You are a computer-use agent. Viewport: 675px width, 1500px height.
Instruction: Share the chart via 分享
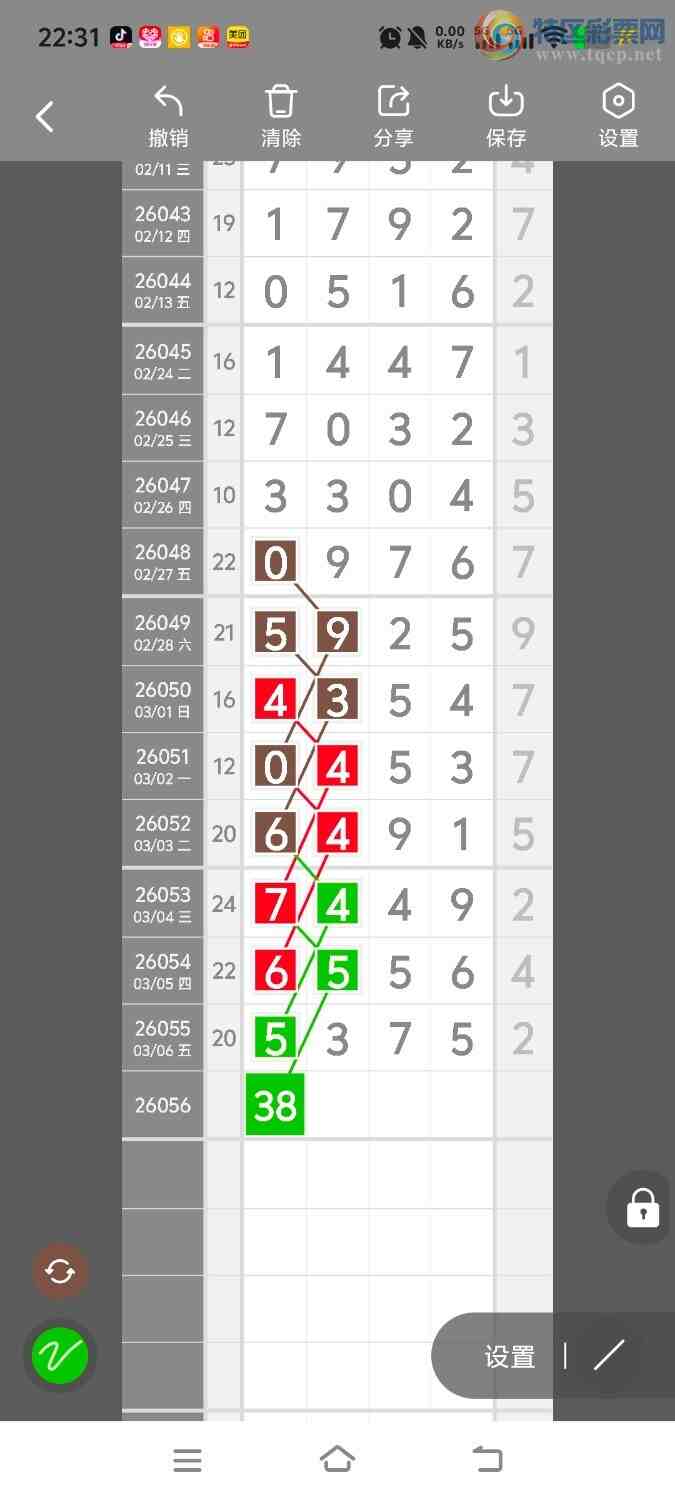[394, 117]
